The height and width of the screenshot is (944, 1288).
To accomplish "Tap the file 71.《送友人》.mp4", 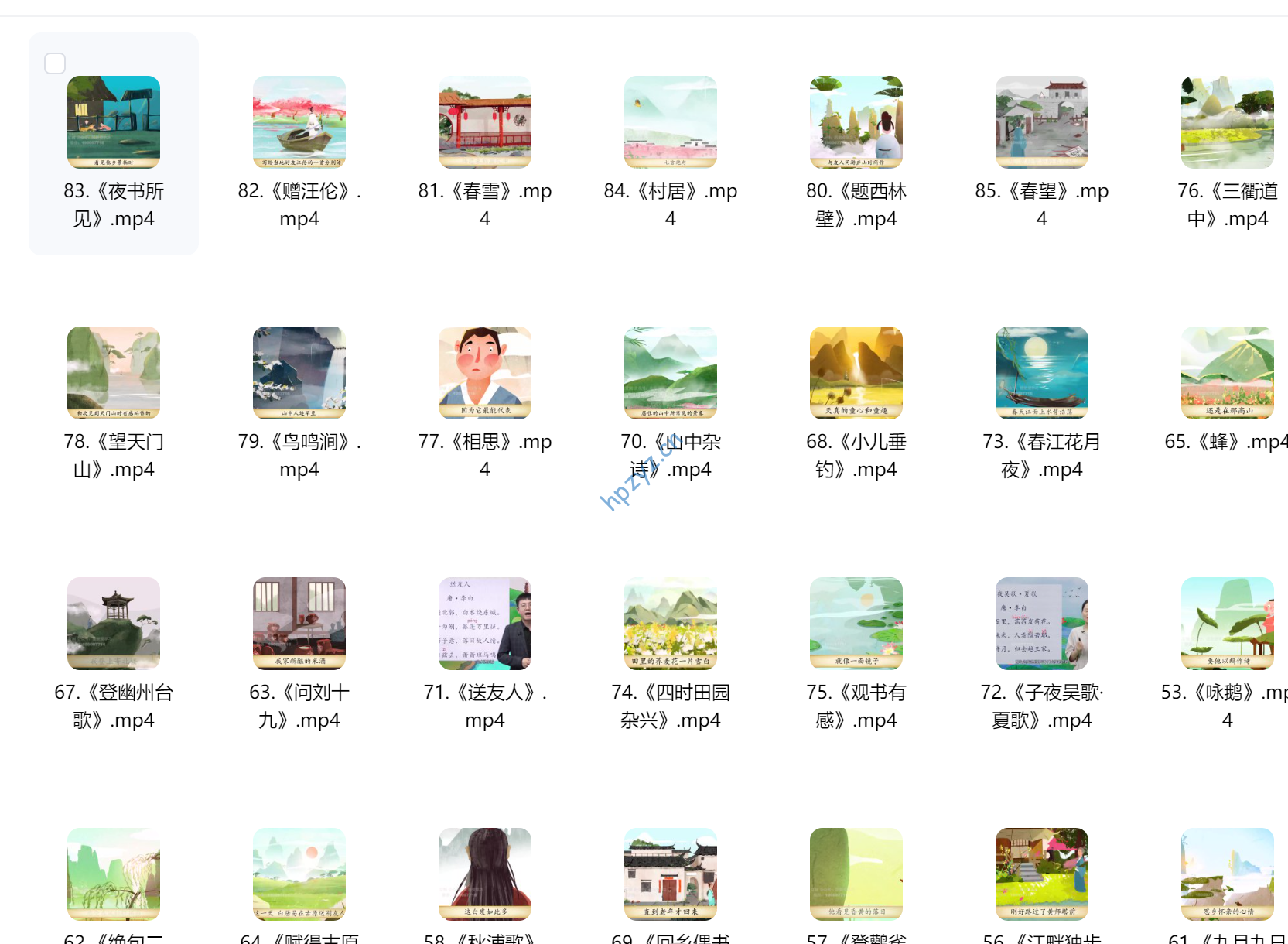I will pos(485,624).
